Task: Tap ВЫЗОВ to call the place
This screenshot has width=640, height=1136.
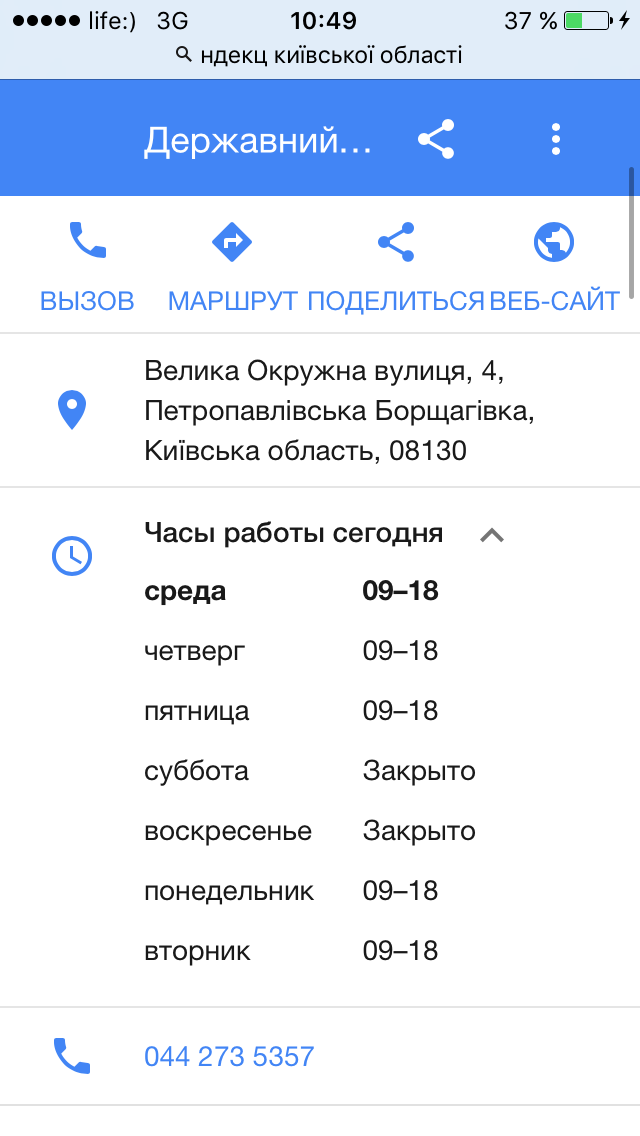Action: pos(87,266)
